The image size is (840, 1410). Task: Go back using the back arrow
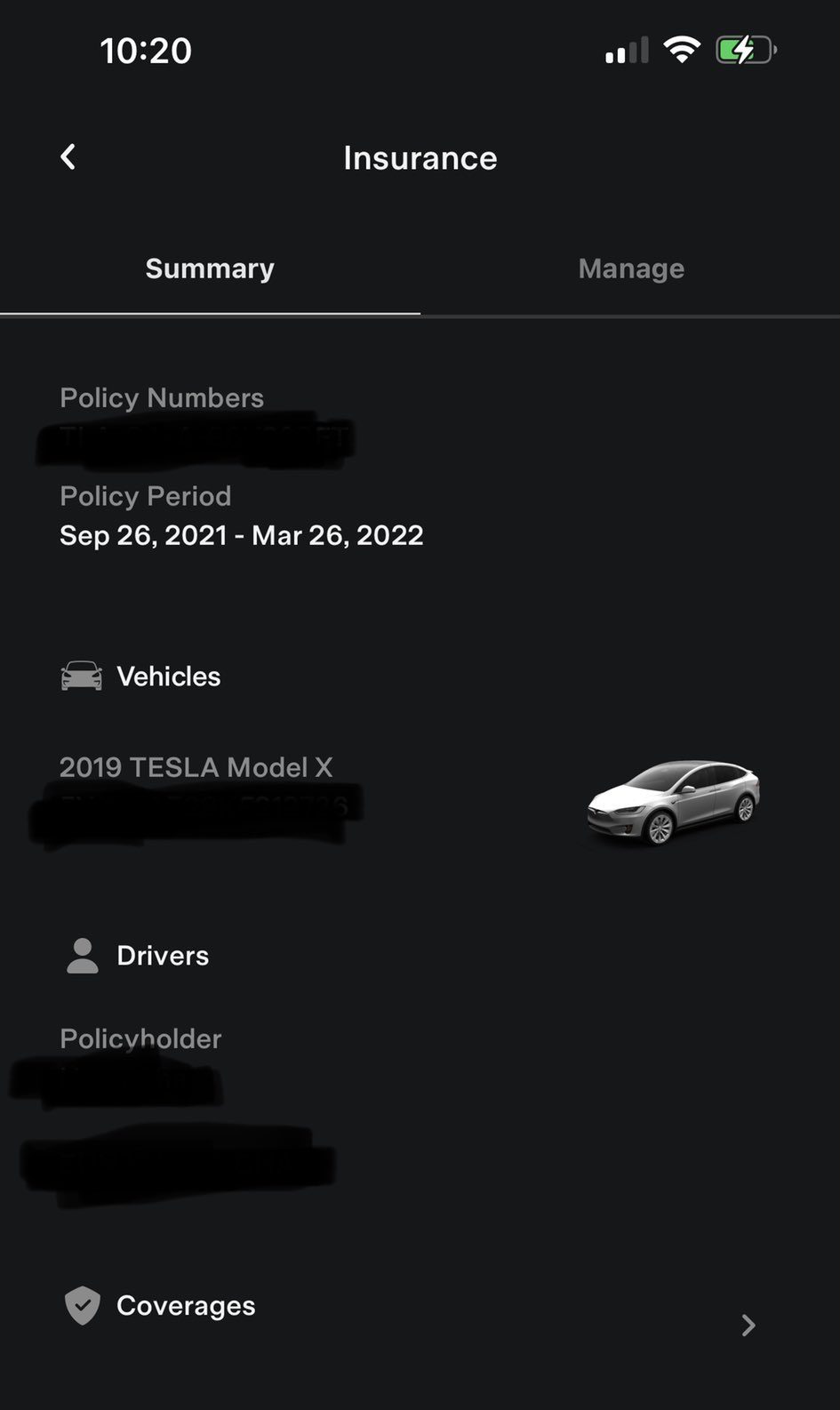(x=68, y=157)
